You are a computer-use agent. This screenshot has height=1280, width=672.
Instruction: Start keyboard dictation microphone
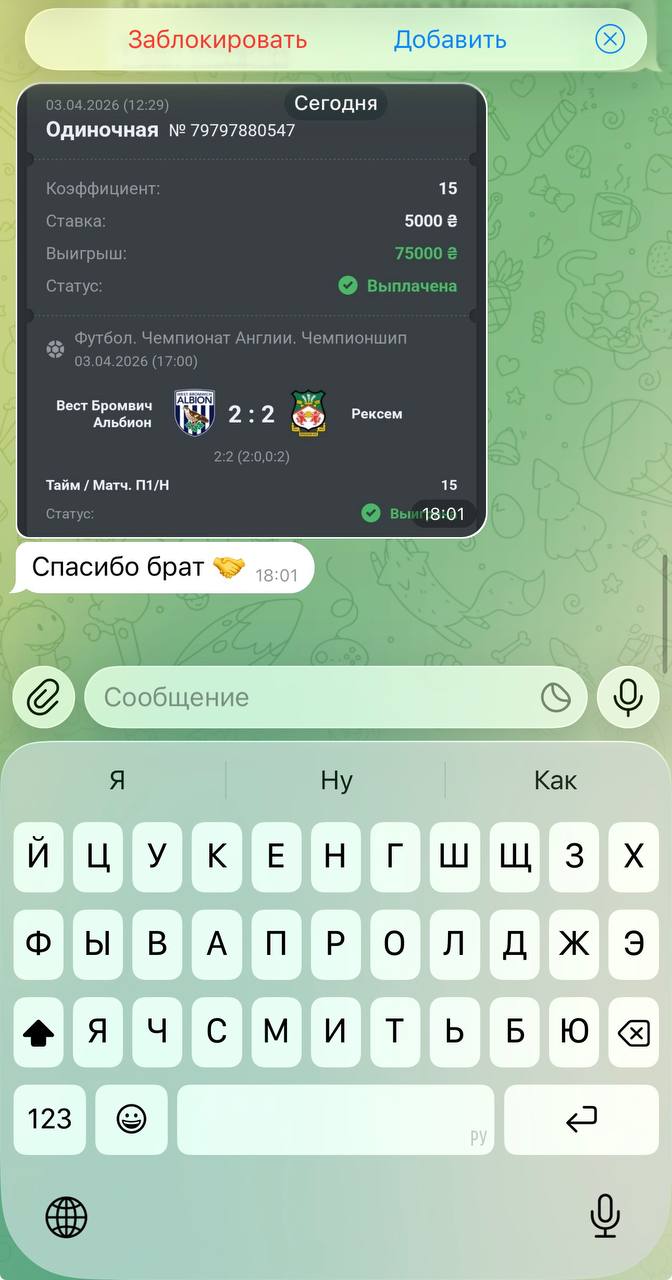(x=604, y=1216)
